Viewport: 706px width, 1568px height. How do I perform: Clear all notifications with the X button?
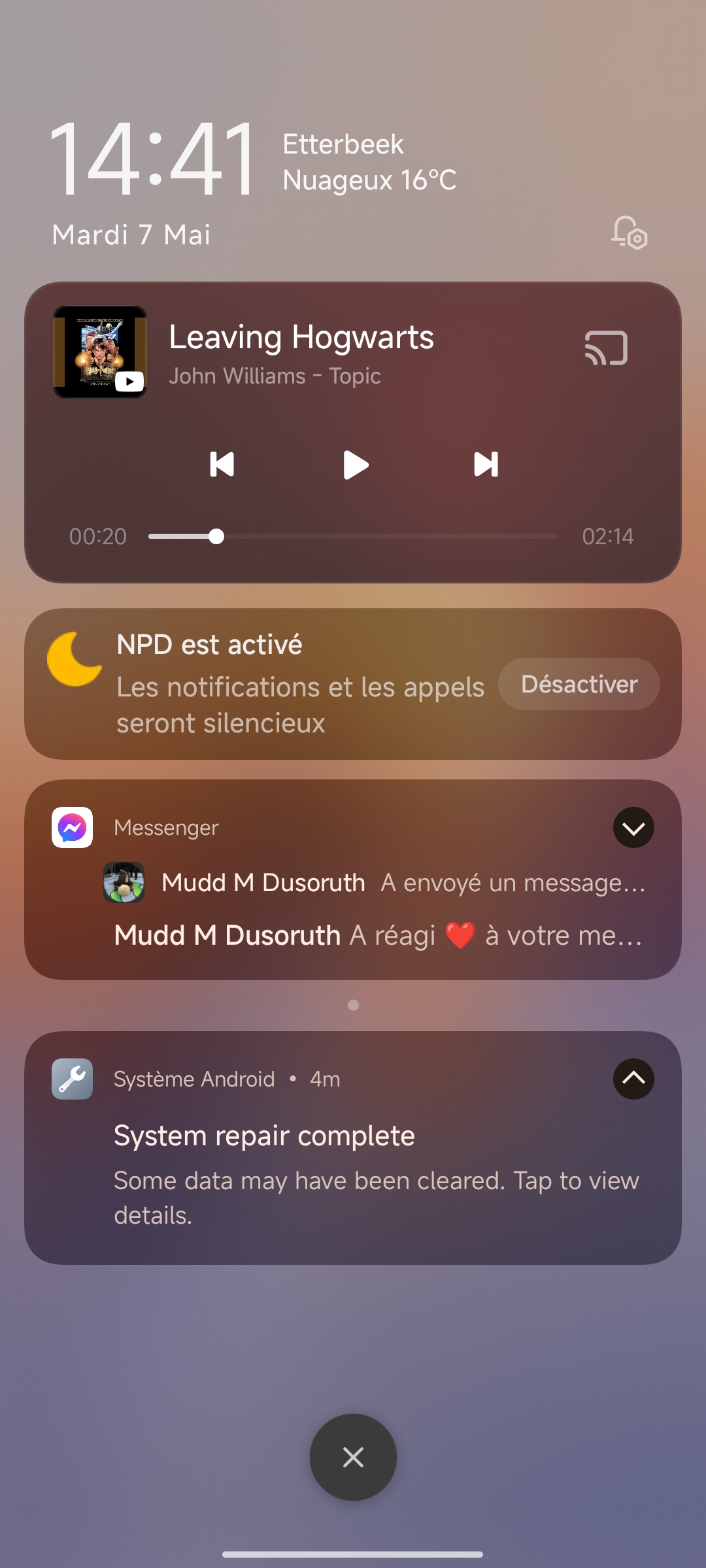pos(353,1457)
